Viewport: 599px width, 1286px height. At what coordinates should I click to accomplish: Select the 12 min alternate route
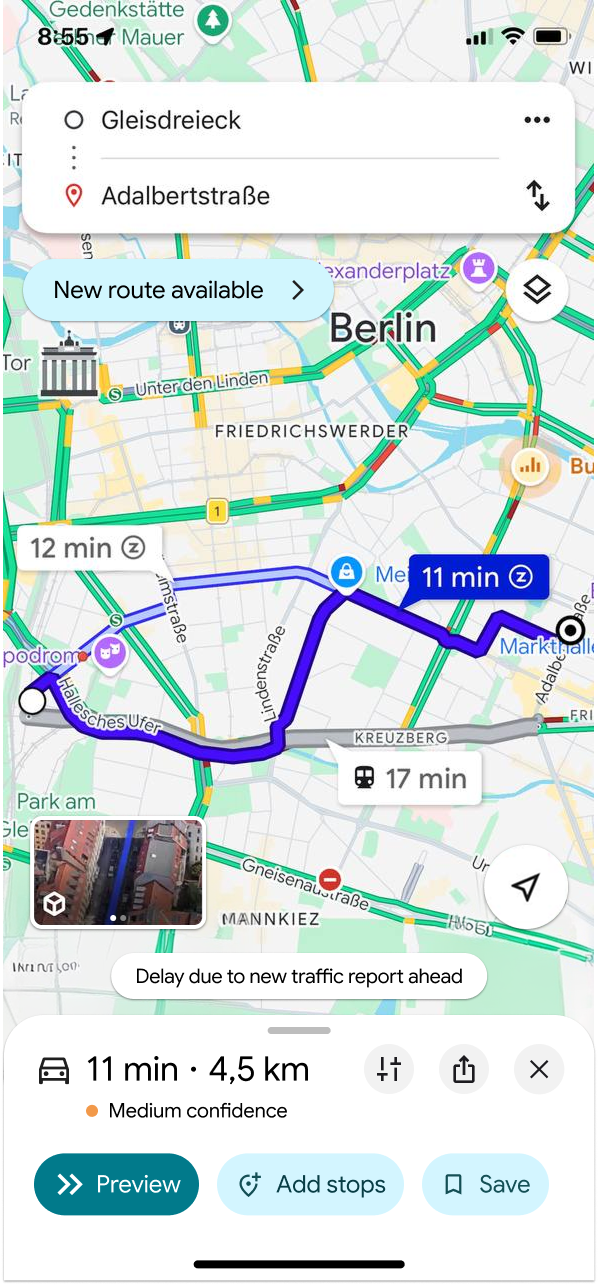coord(89,548)
